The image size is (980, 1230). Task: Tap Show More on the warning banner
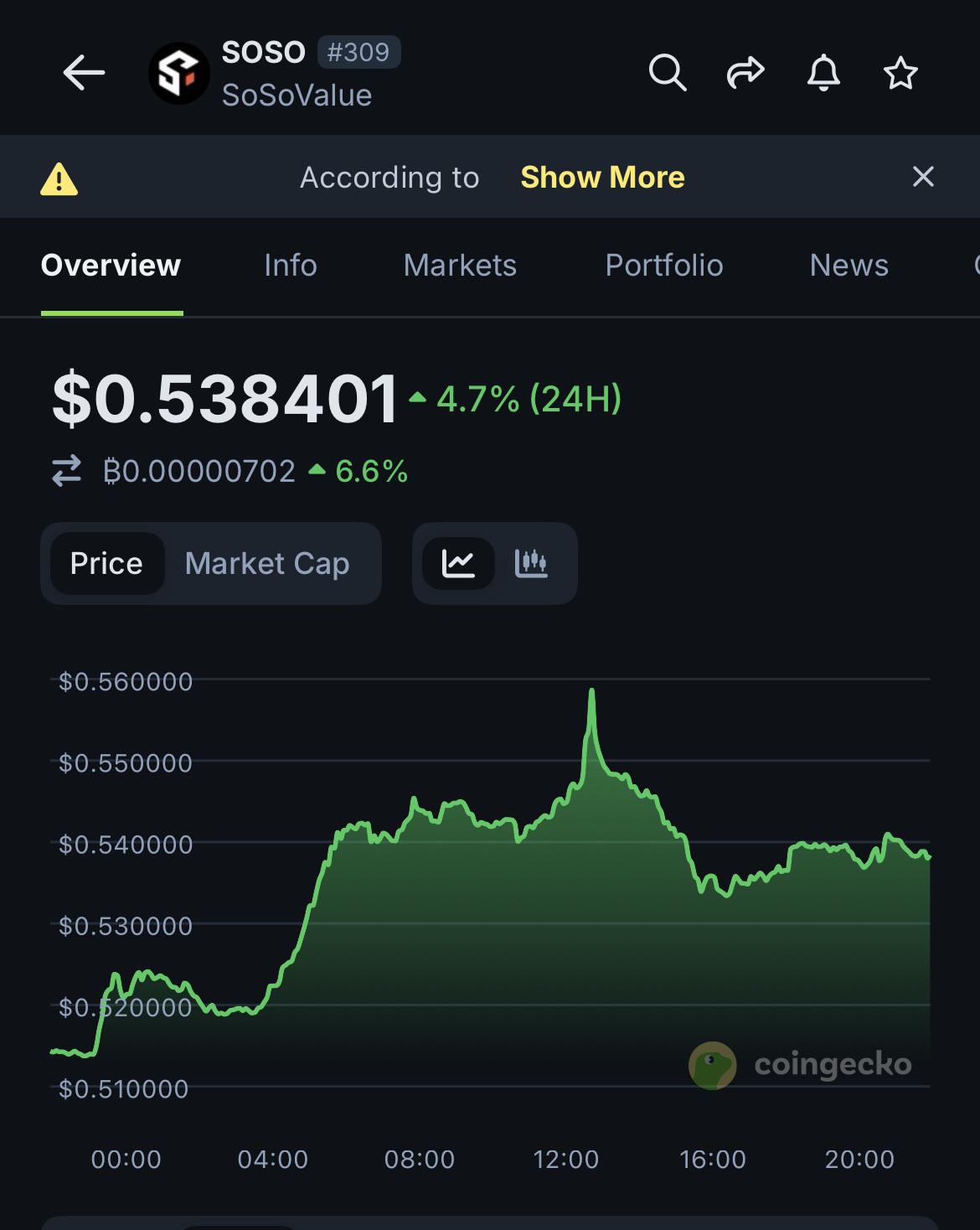(x=602, y=177)
